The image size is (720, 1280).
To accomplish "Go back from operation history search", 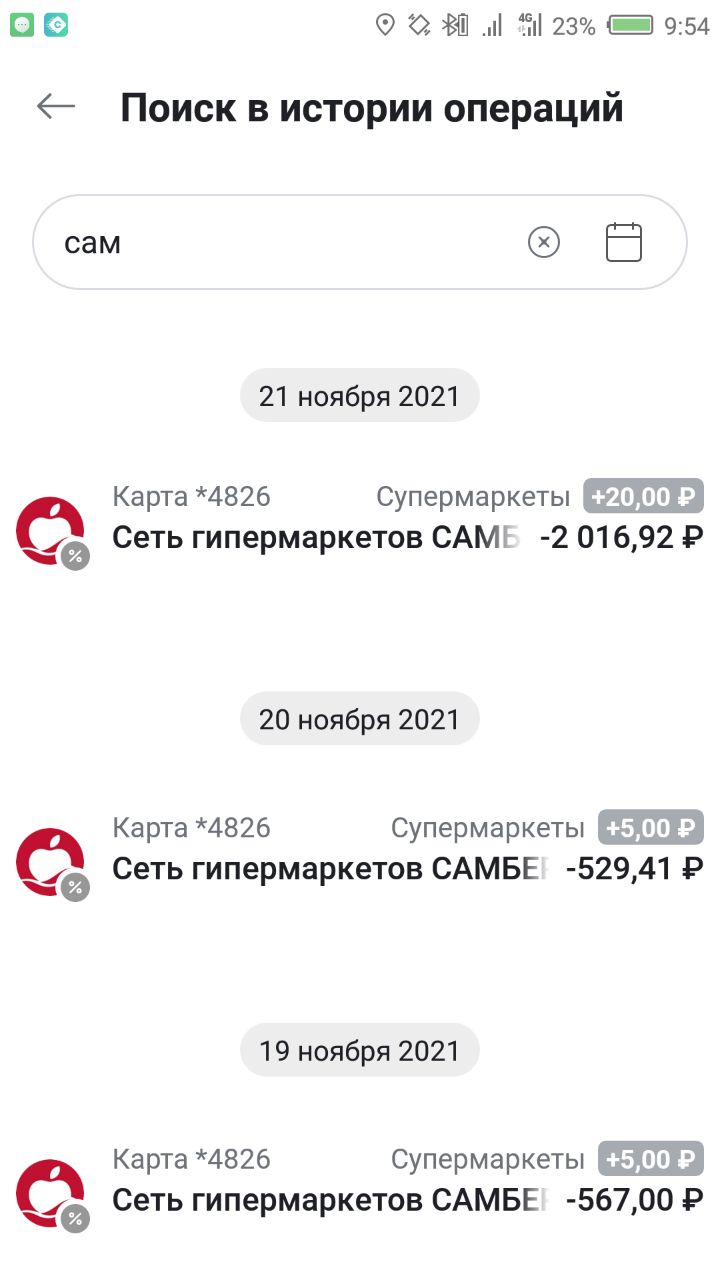I will [56, 107].
